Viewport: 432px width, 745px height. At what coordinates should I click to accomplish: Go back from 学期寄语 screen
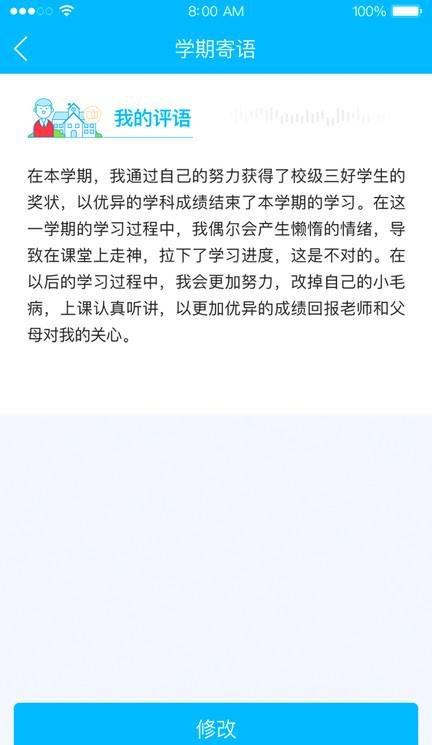click(x=21, y=49)
